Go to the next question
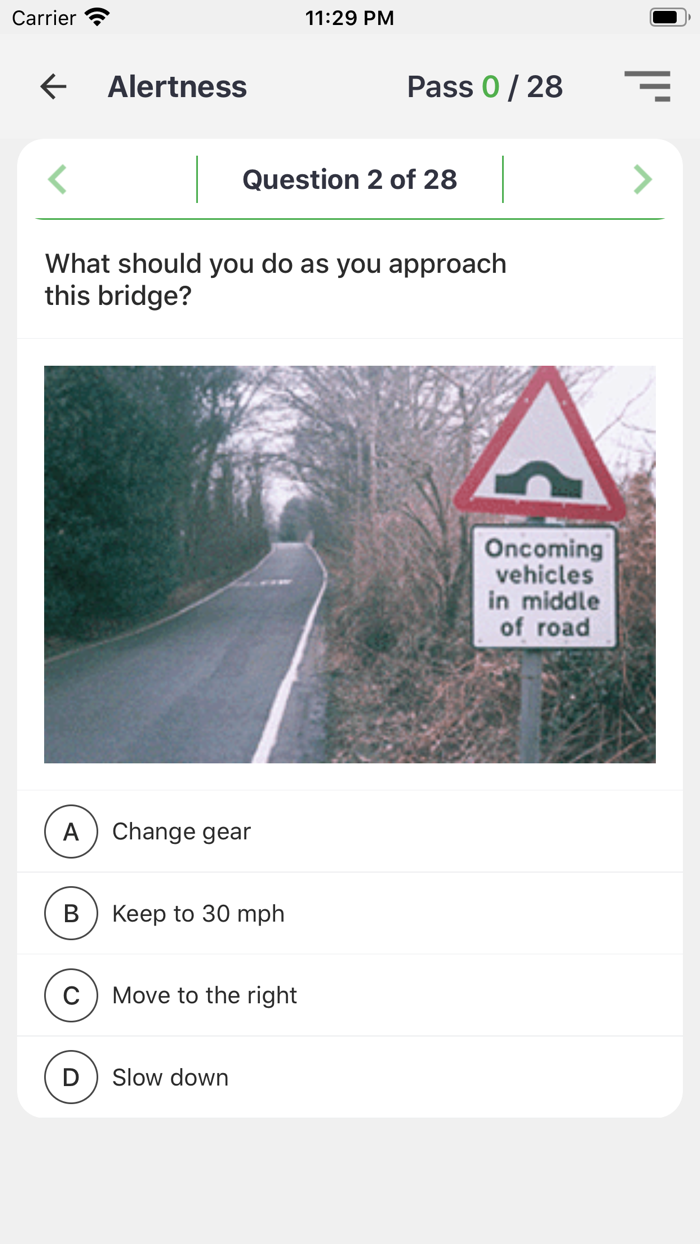The width and height of the screenshot is (700, 1244). pos(642,180)
